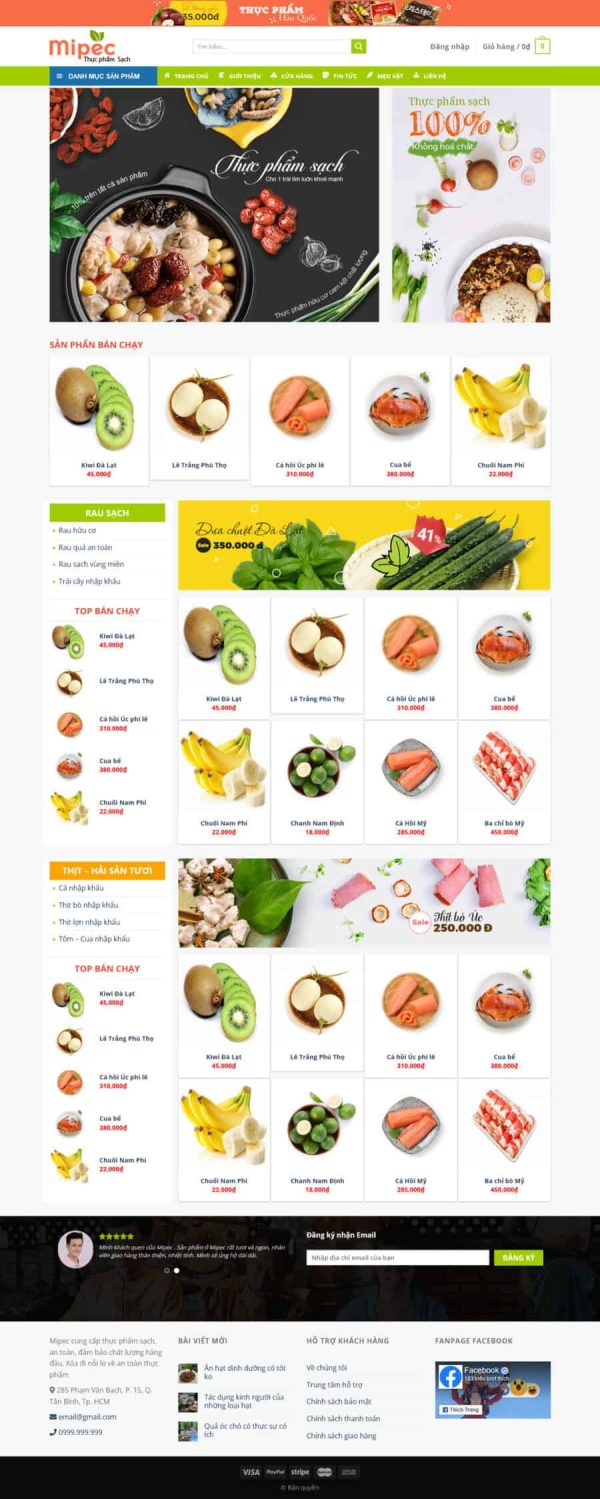Switch to the Cửa hàng page
600x1499 pixels.
tap(293, 76)
